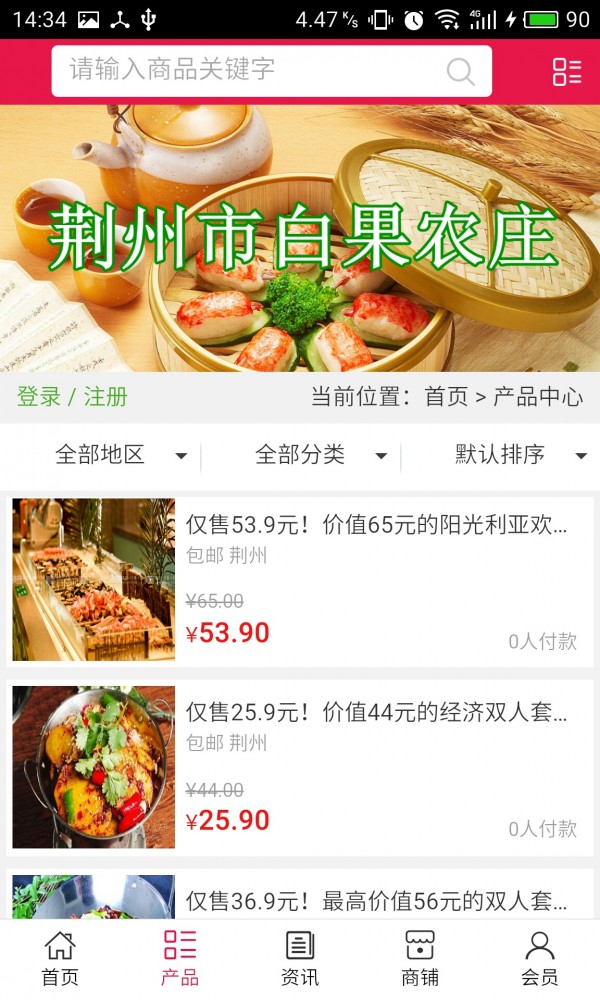Screen dimensions: 600x1000
Task: Switch to the 资讯 tab
Action: 300,959
